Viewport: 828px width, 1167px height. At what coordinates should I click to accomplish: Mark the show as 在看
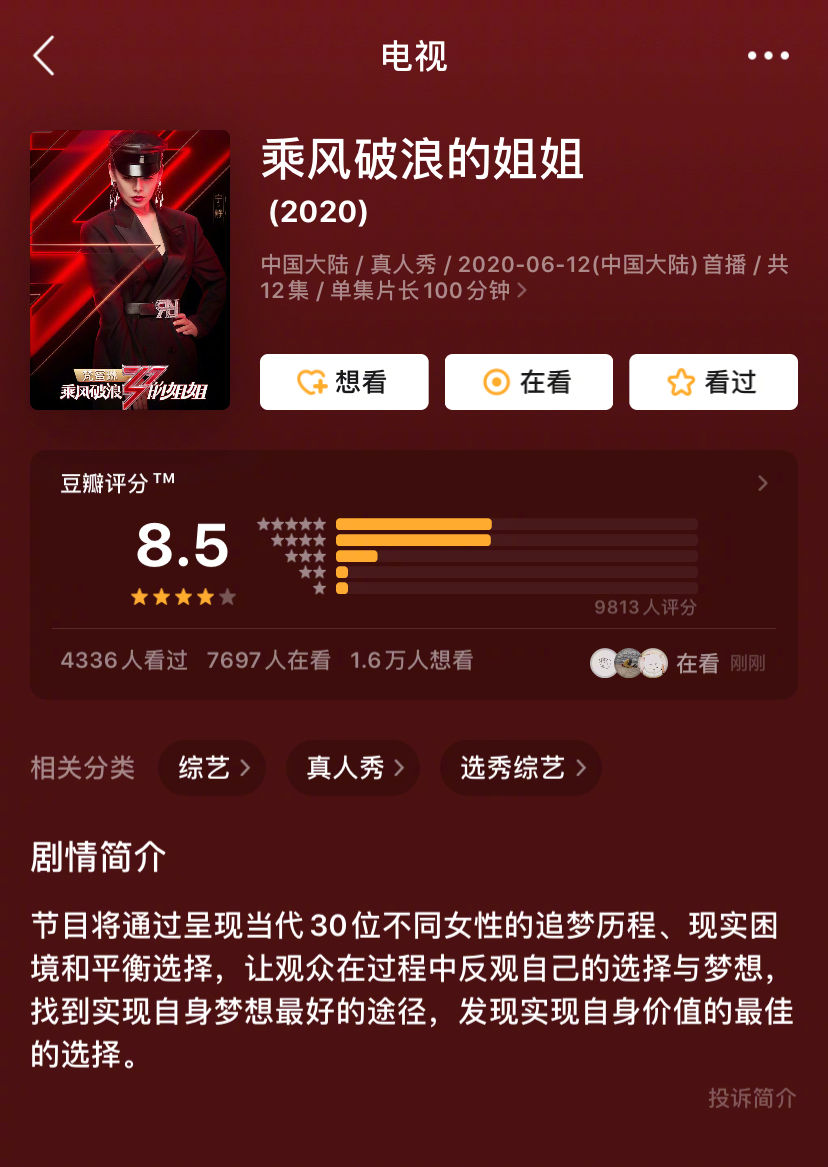(529, 381)
